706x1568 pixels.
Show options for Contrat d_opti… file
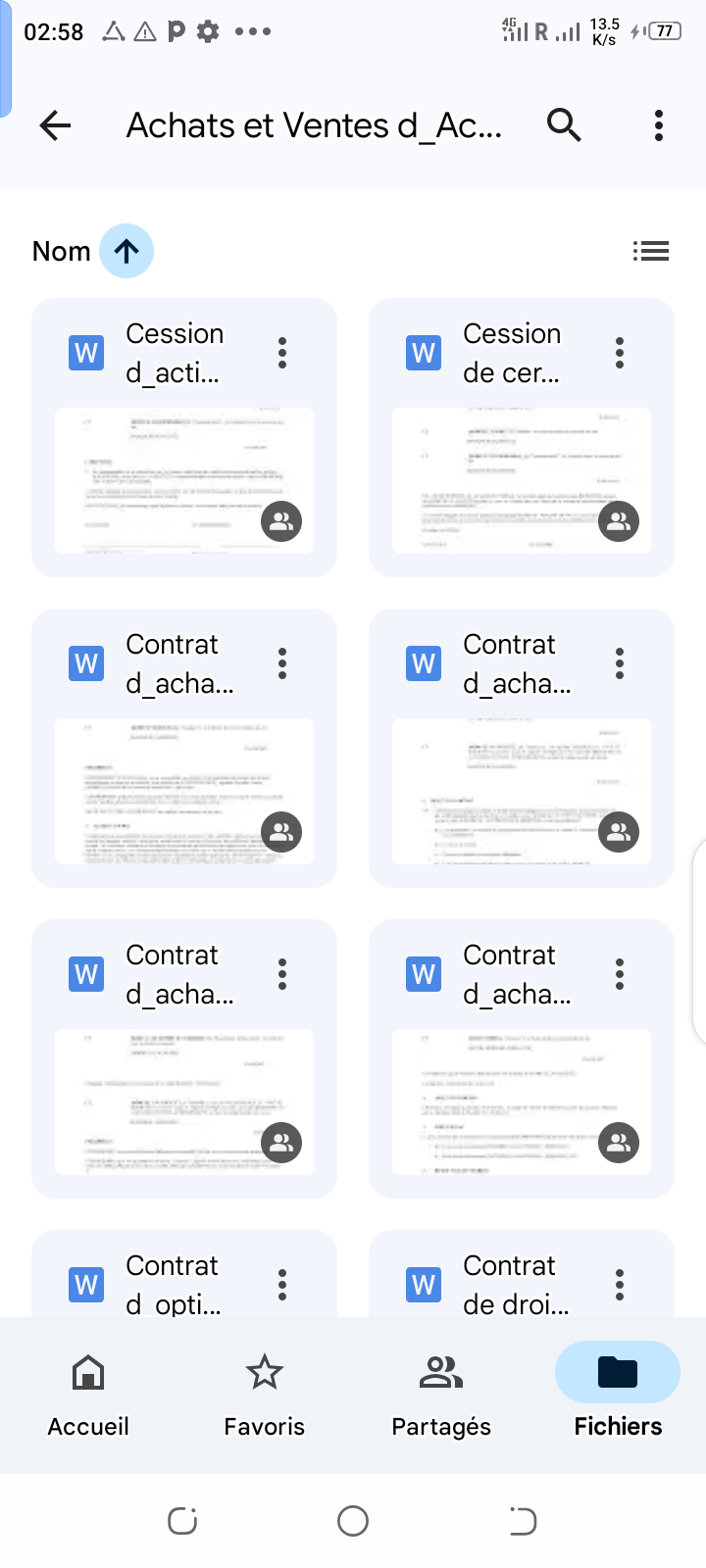282,1285
